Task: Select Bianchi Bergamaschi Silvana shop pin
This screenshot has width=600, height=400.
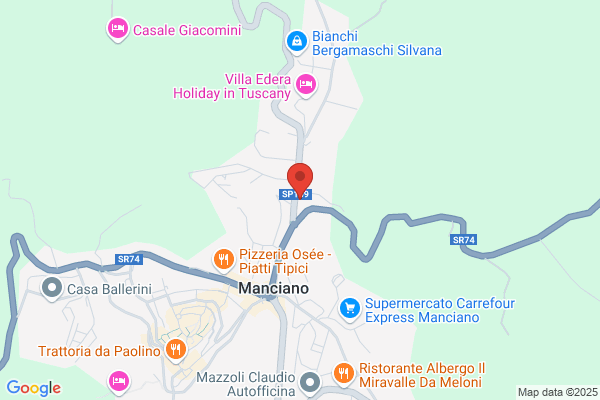Action: click(297, 42)
